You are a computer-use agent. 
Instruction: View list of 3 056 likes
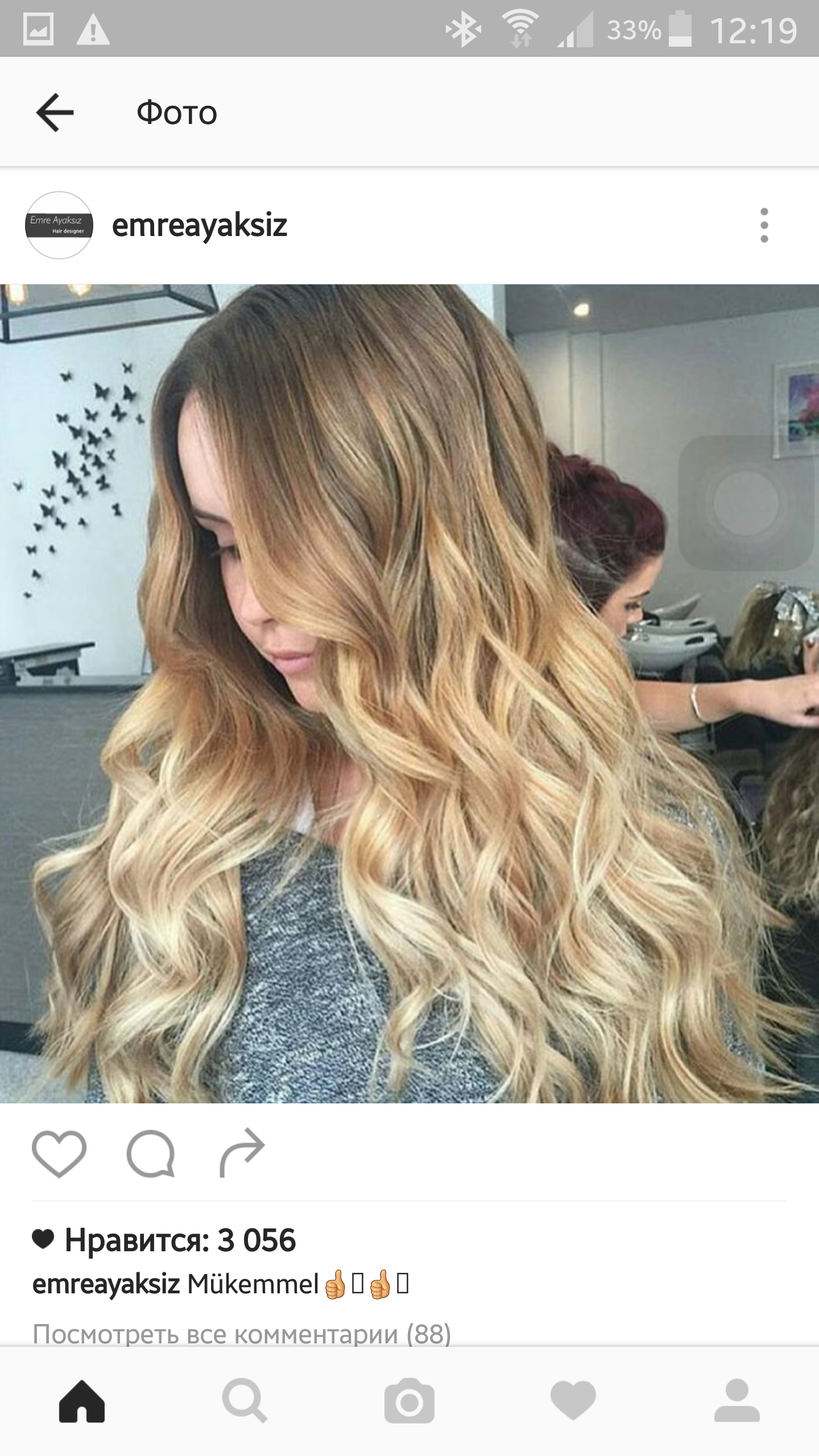click(x=180, y=1240)
